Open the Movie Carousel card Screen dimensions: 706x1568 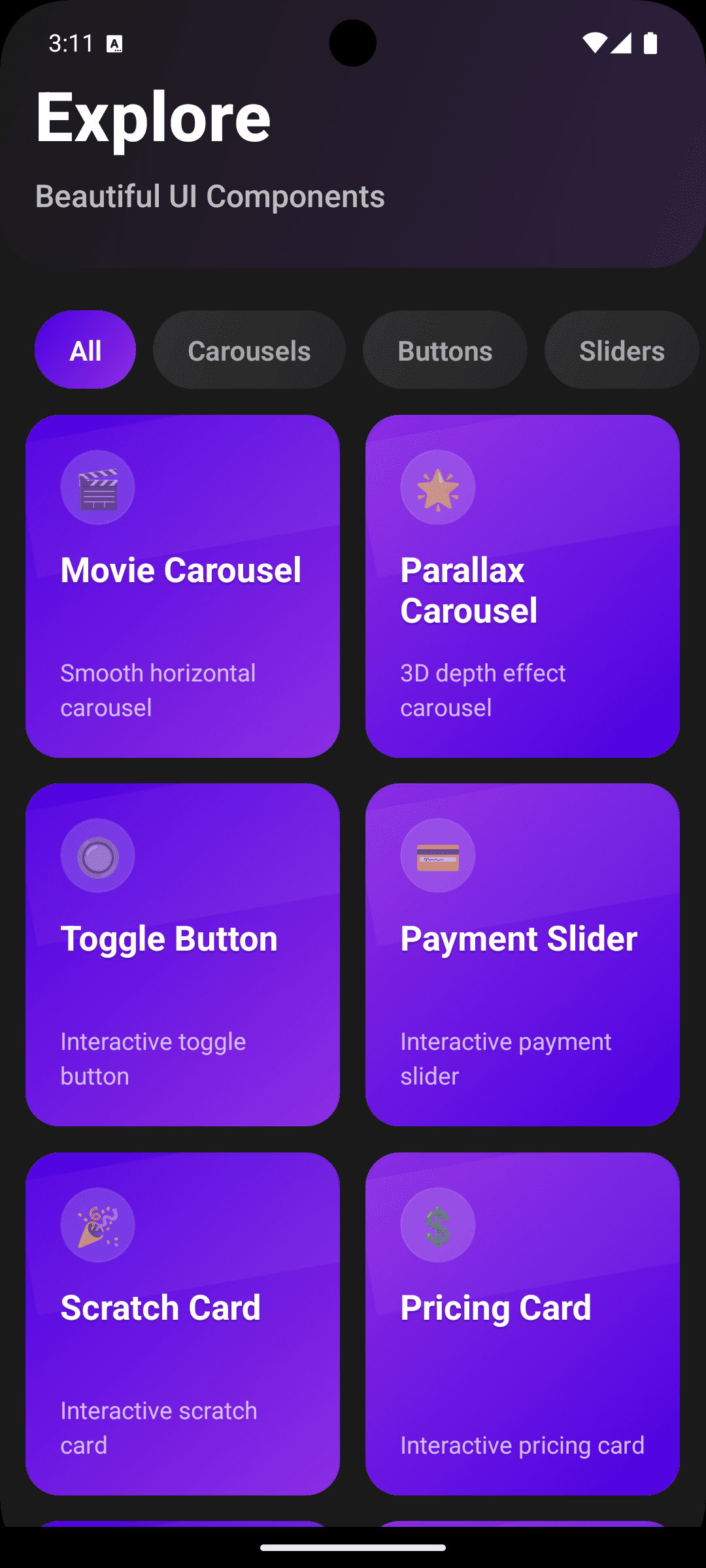click(x=182, y=586)
